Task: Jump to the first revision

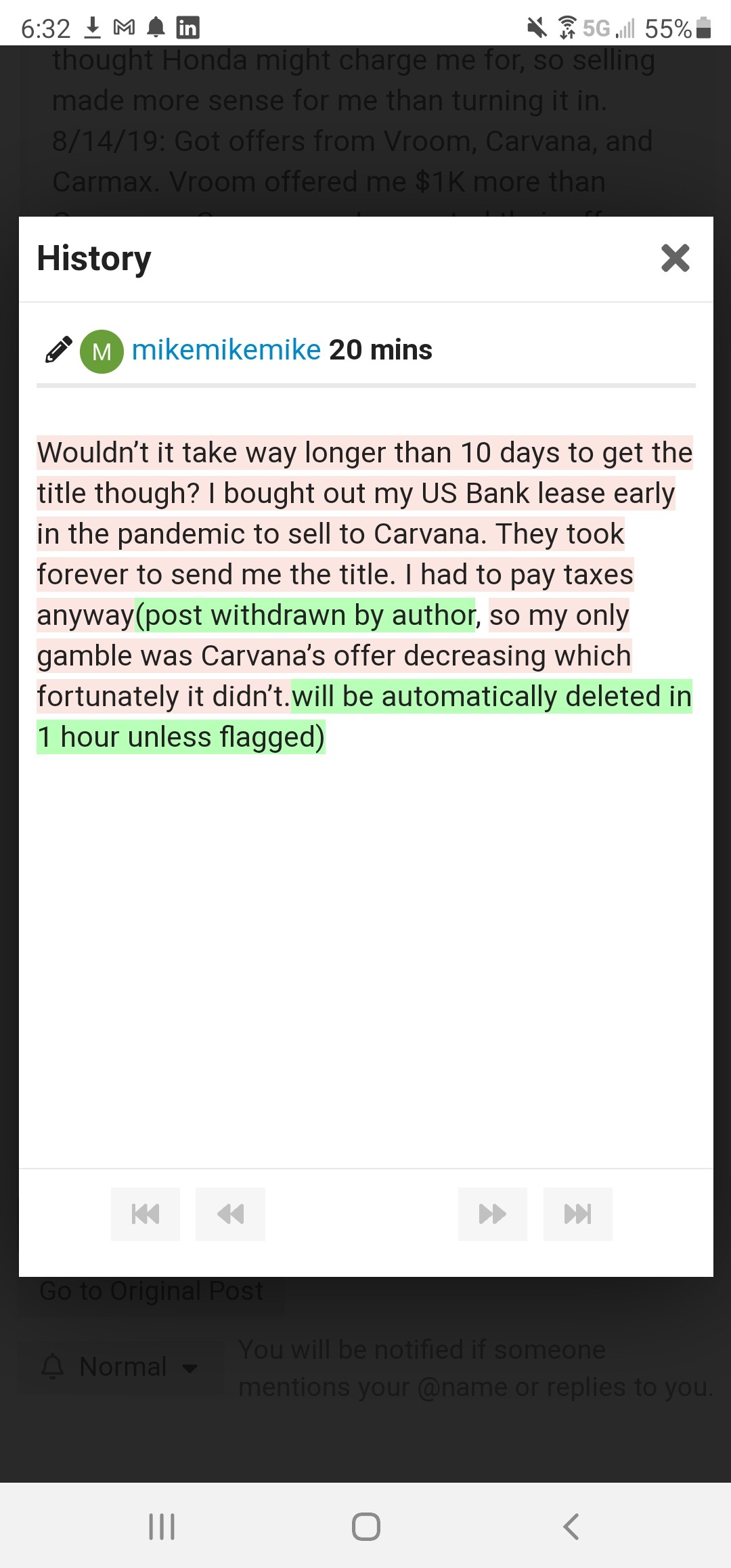Action: [146, 1214]
